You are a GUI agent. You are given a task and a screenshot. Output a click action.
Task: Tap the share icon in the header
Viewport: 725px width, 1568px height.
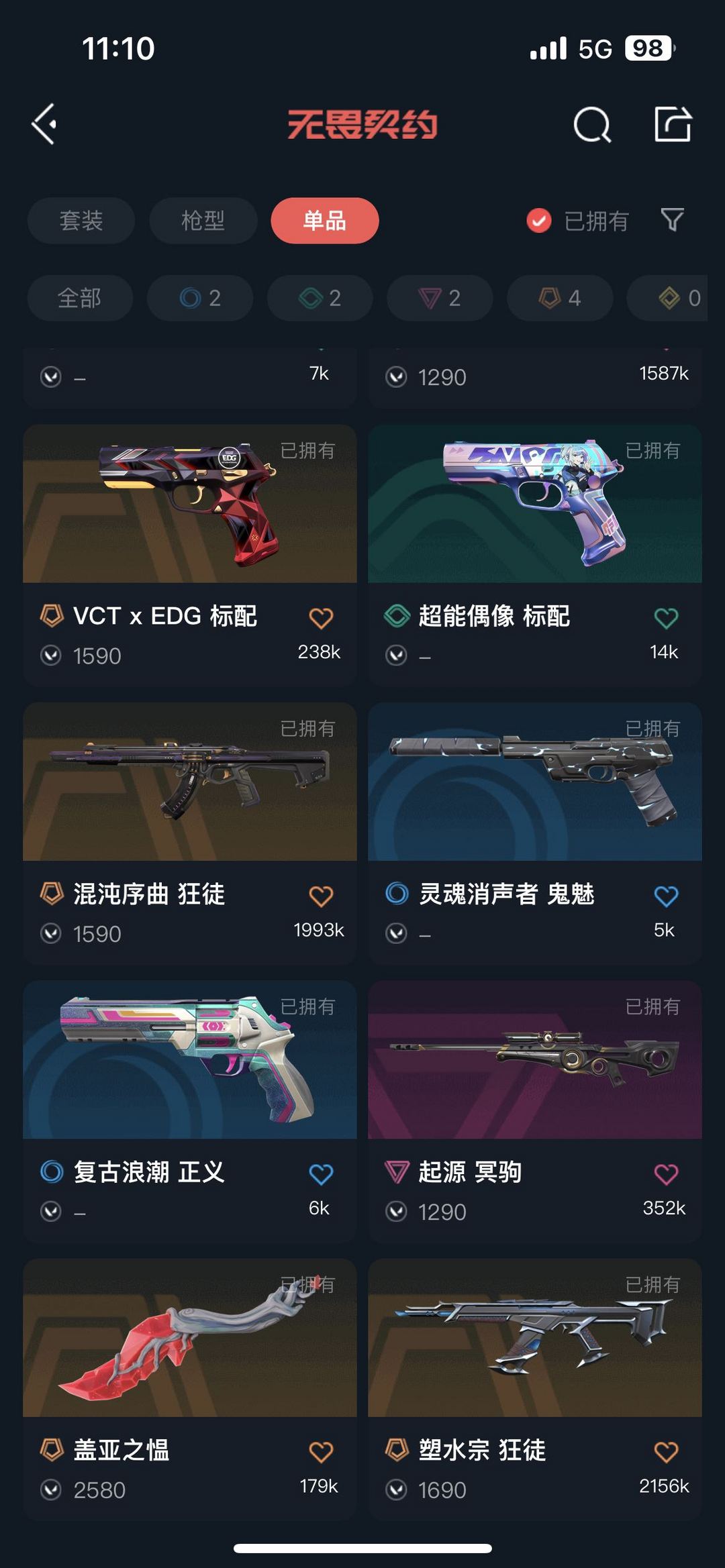pyautogui.click(x=673, y=124)
